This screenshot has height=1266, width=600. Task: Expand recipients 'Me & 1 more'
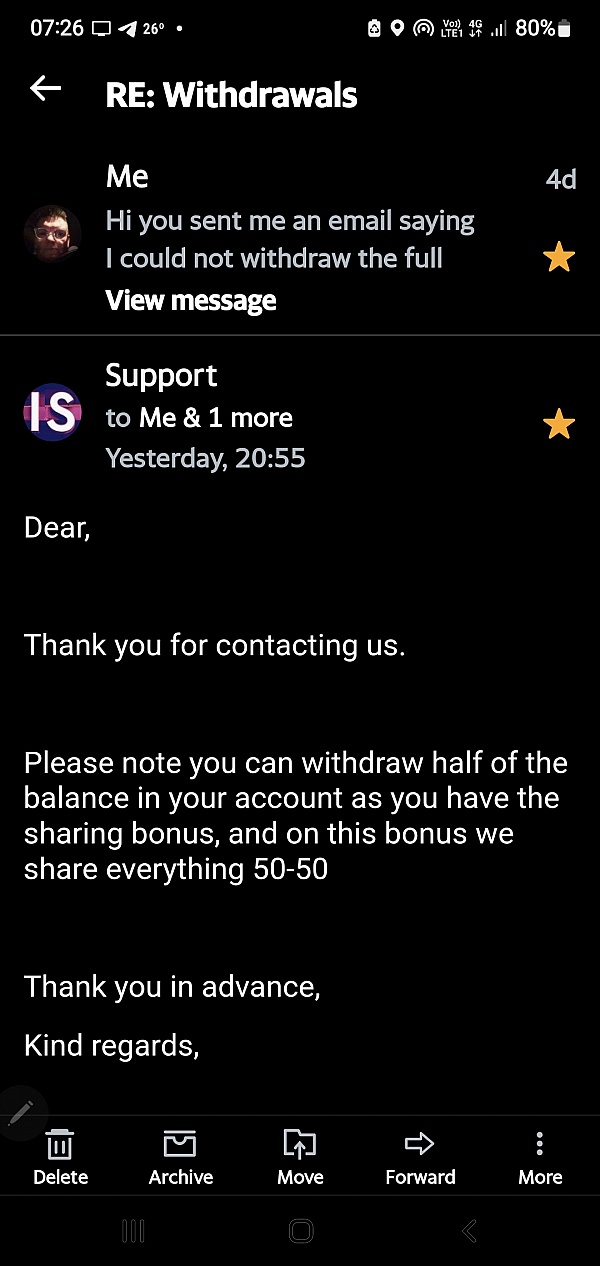point(215,418)
